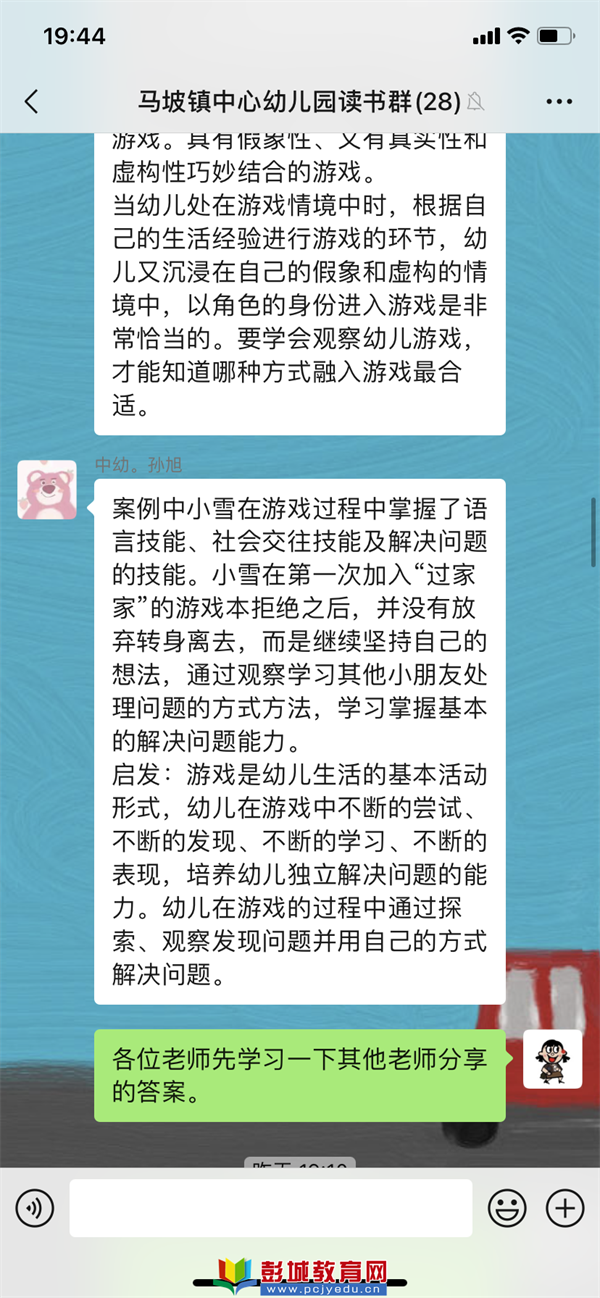Viewport: 600px width, 1298px height.
Task: Open the plus attachments menu
Action: point(565,1209)
